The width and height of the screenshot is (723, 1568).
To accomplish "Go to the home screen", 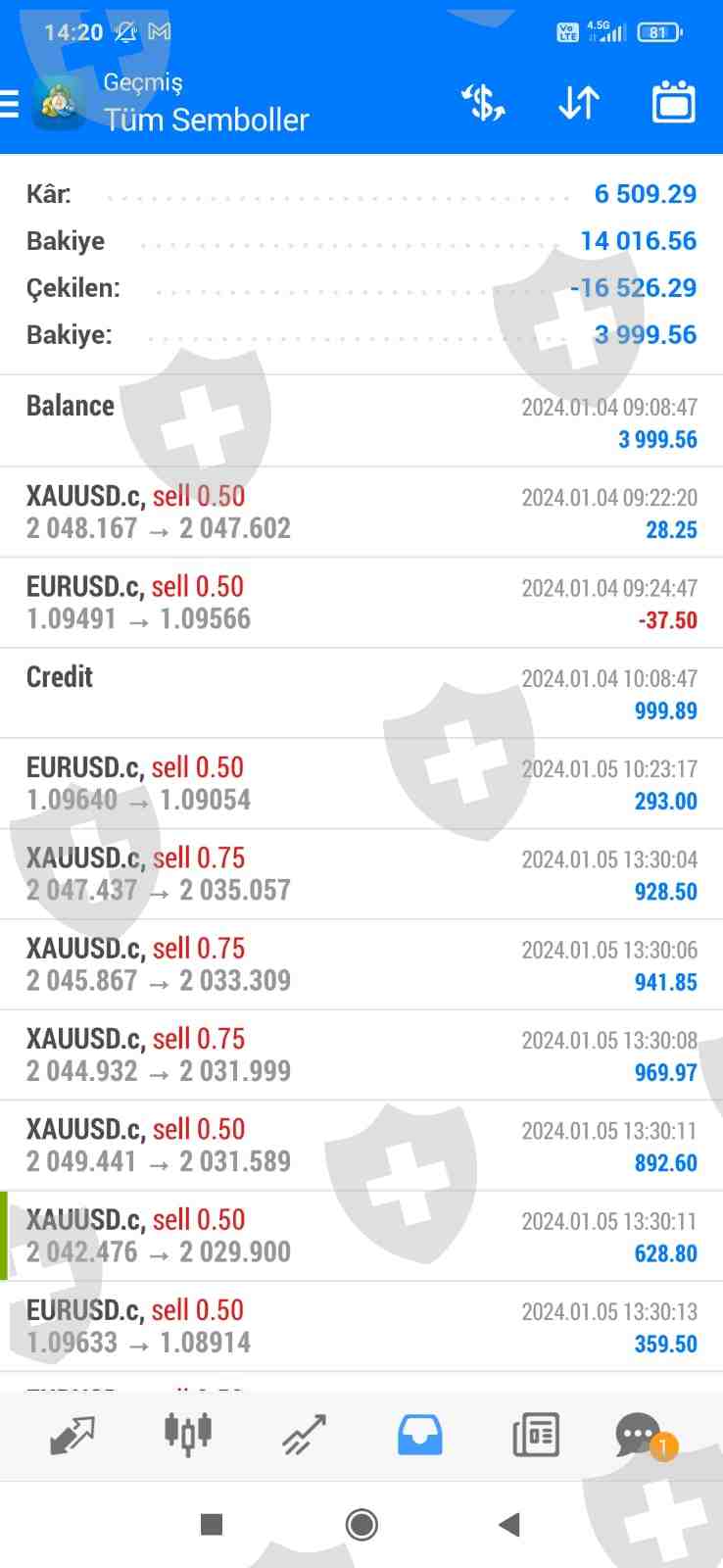I will 361,1525.
